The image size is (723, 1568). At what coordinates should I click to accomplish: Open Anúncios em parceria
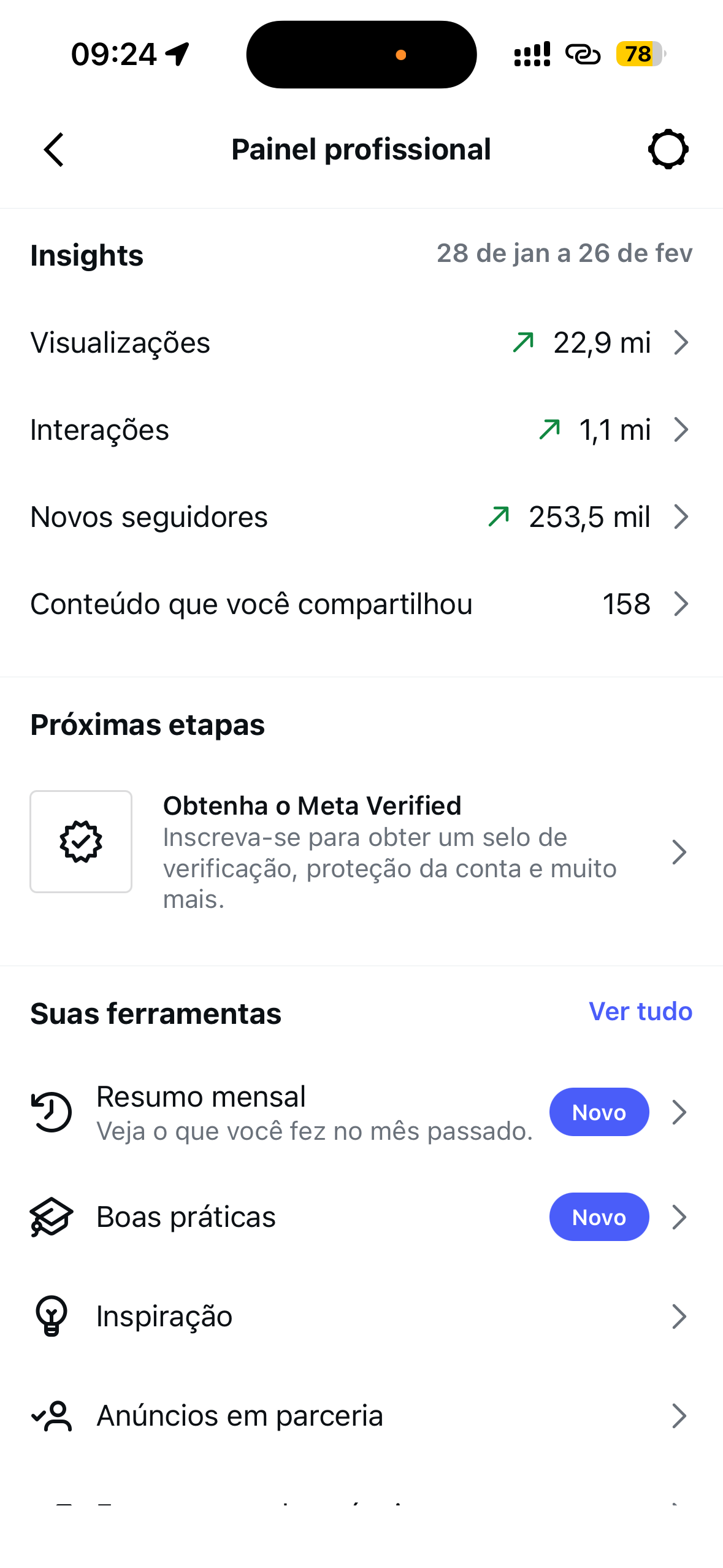pos(361,1416)
